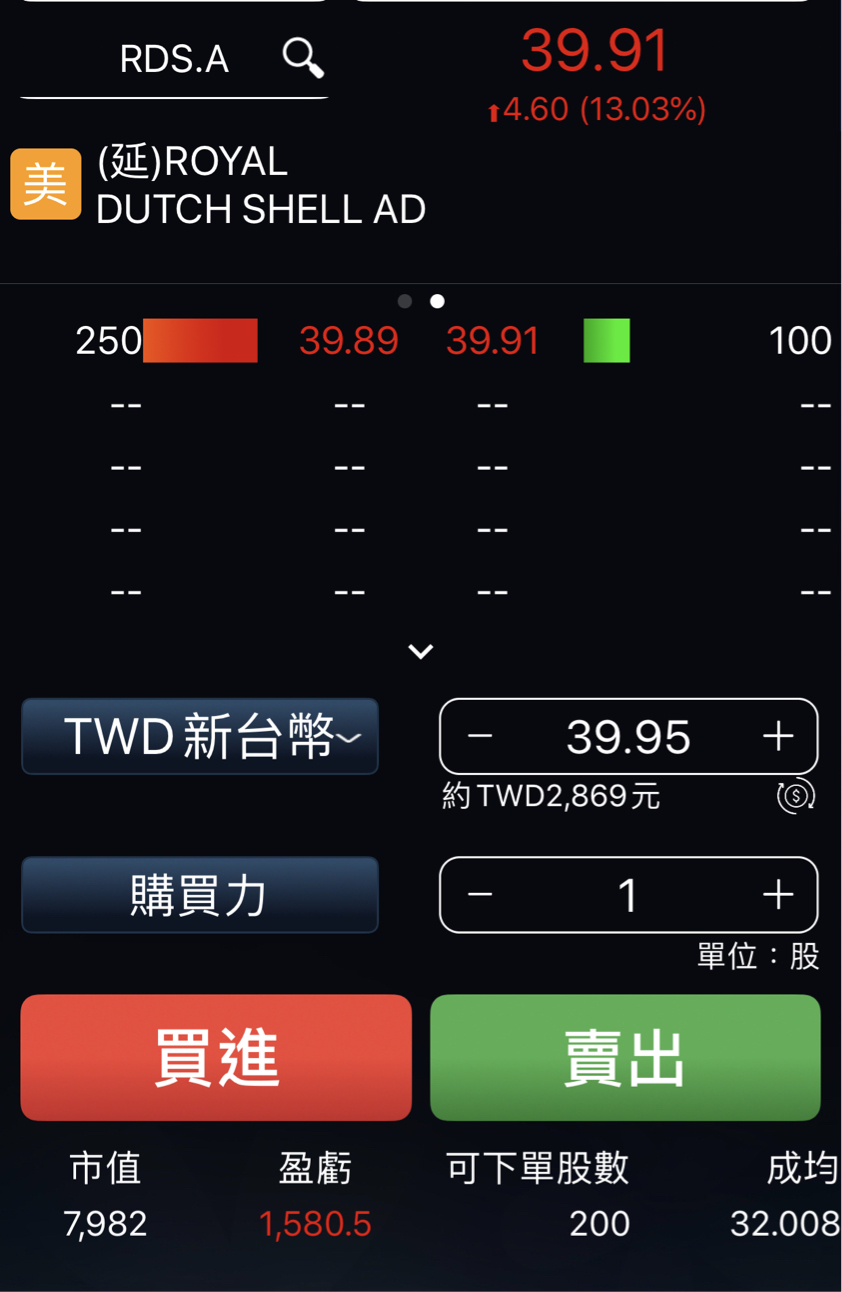Tap the search magnifier next to RDS.A

coord(303,58)
